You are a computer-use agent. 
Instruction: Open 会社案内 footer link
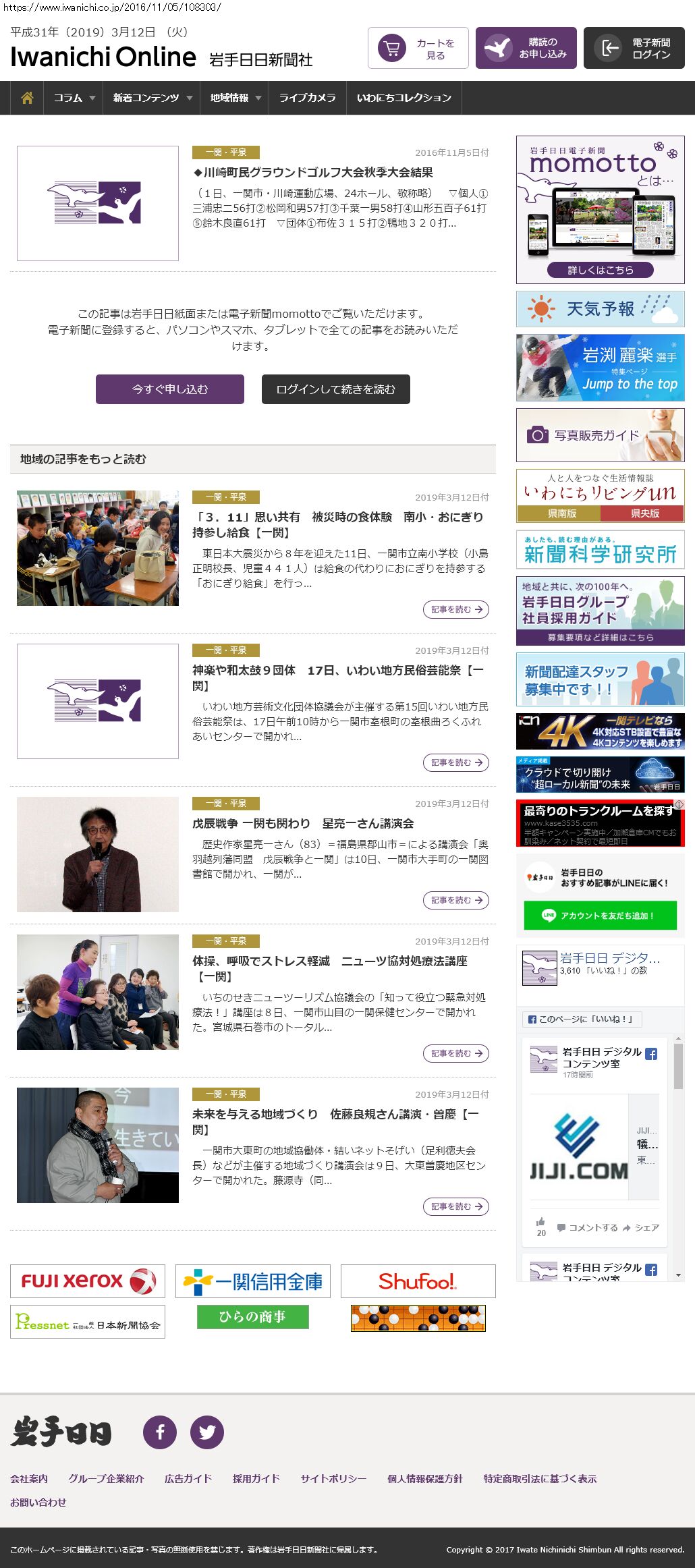(29, 1478)
